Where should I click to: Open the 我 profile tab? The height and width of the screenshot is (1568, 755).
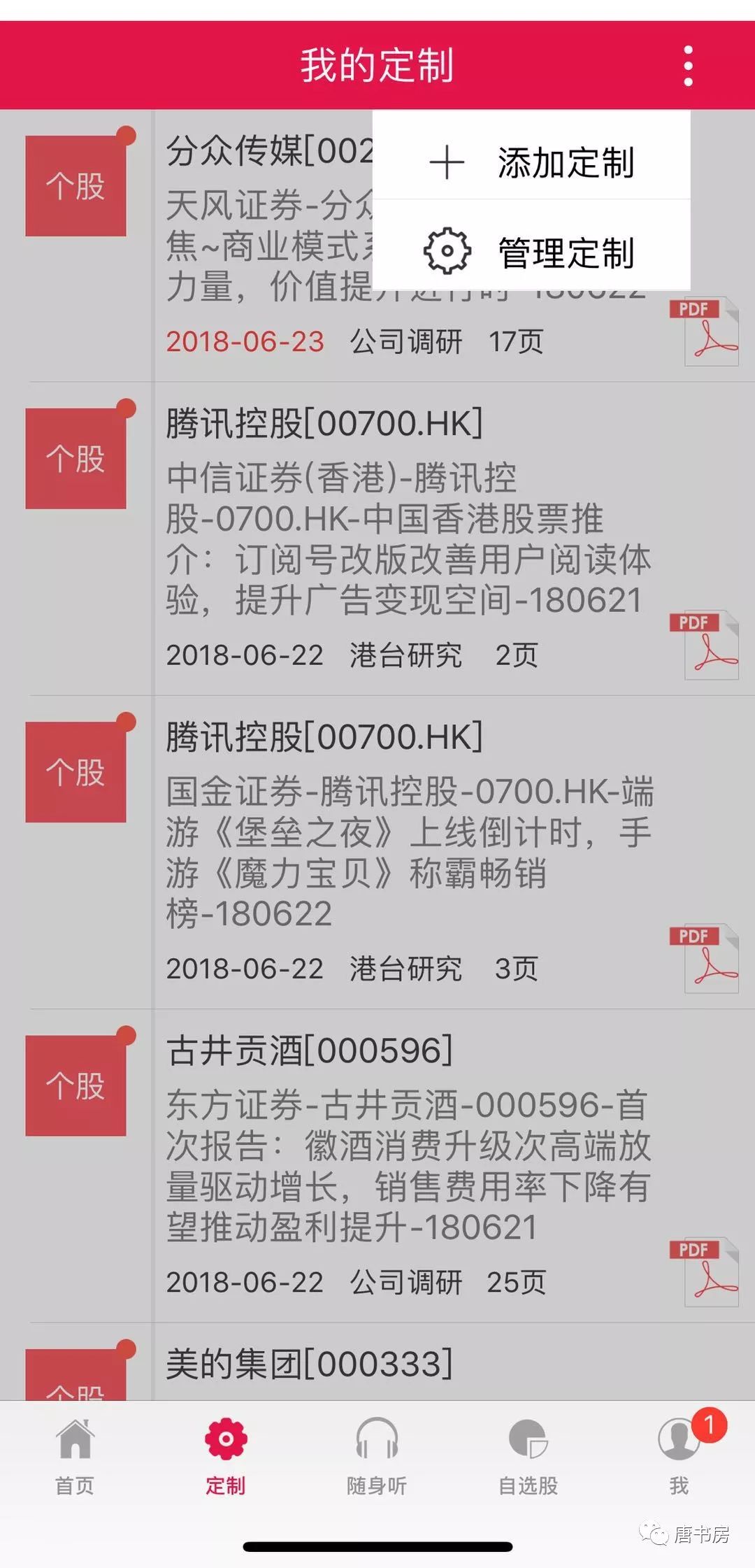(679, 1457)
